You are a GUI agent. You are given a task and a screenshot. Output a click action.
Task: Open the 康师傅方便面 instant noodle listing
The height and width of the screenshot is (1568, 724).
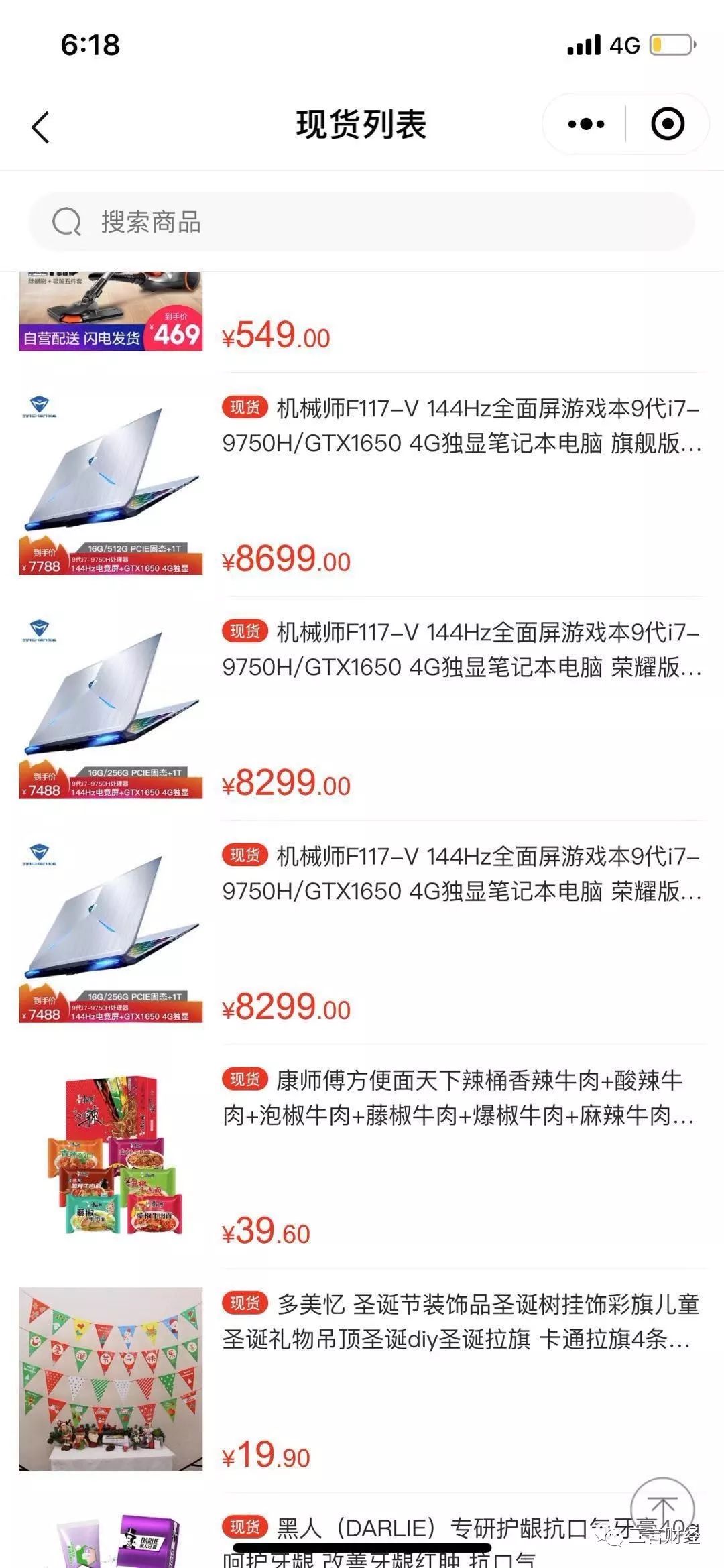pyautogui.click(x=452, y=1098)
